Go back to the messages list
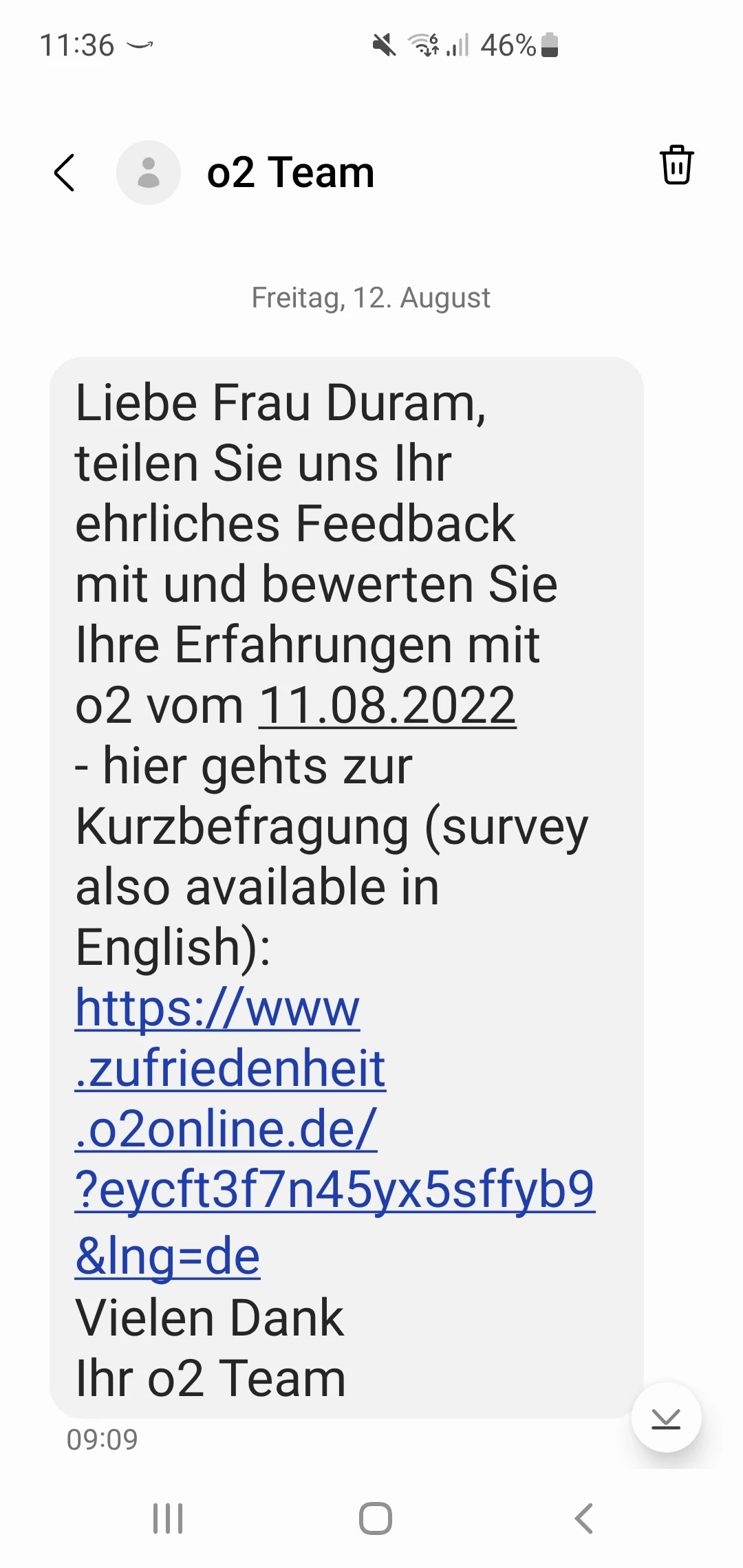Viewport: 743px width, 1568px height. pos(64,173)
